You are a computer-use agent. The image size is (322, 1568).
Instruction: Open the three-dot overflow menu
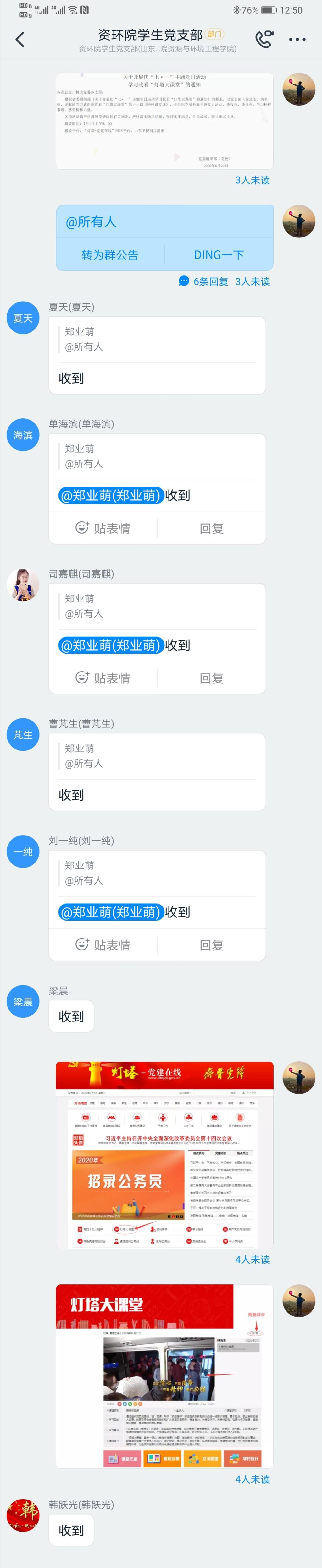297,40
